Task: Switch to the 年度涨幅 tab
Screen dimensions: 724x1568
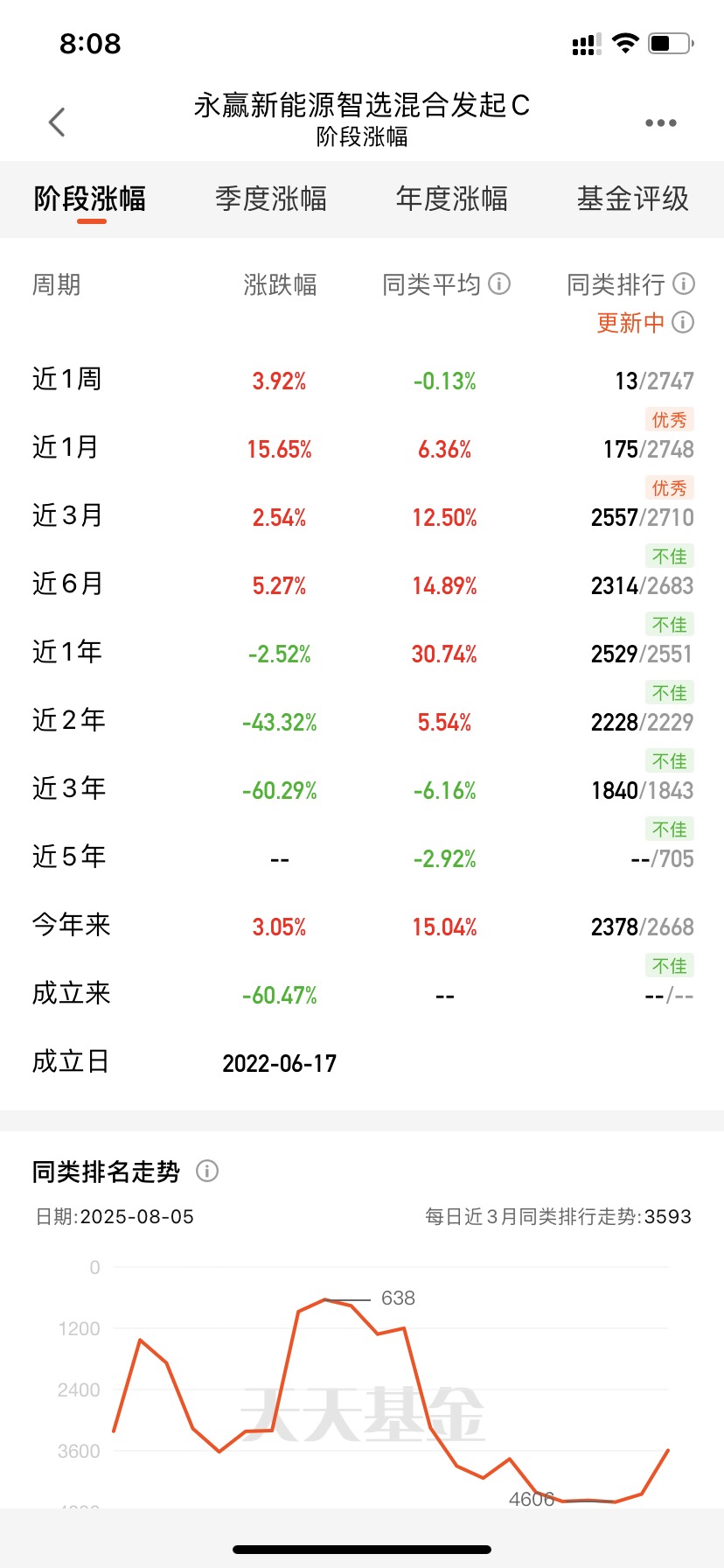Action: coord(452,199)
